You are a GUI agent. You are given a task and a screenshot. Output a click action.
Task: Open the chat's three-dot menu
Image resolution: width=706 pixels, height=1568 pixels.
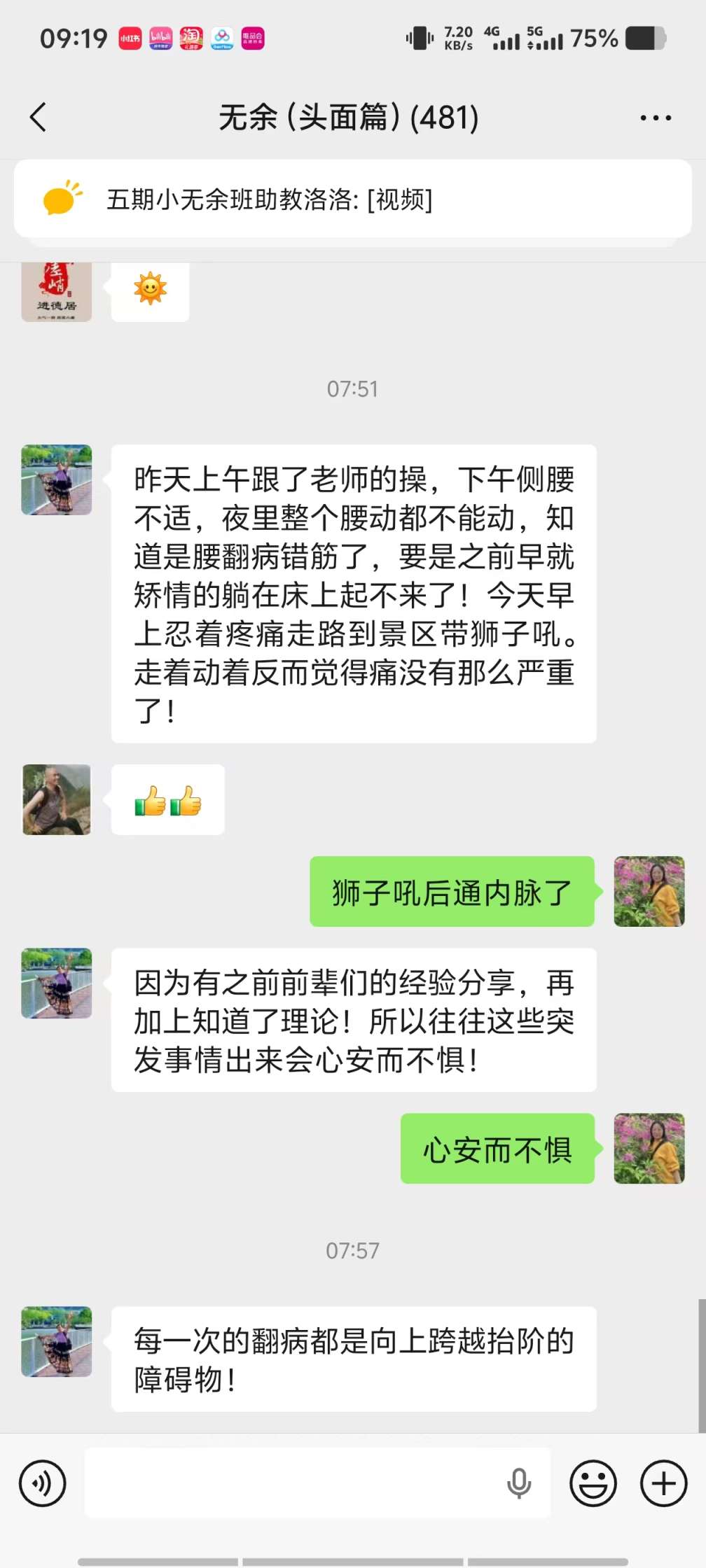pos(656,118)
